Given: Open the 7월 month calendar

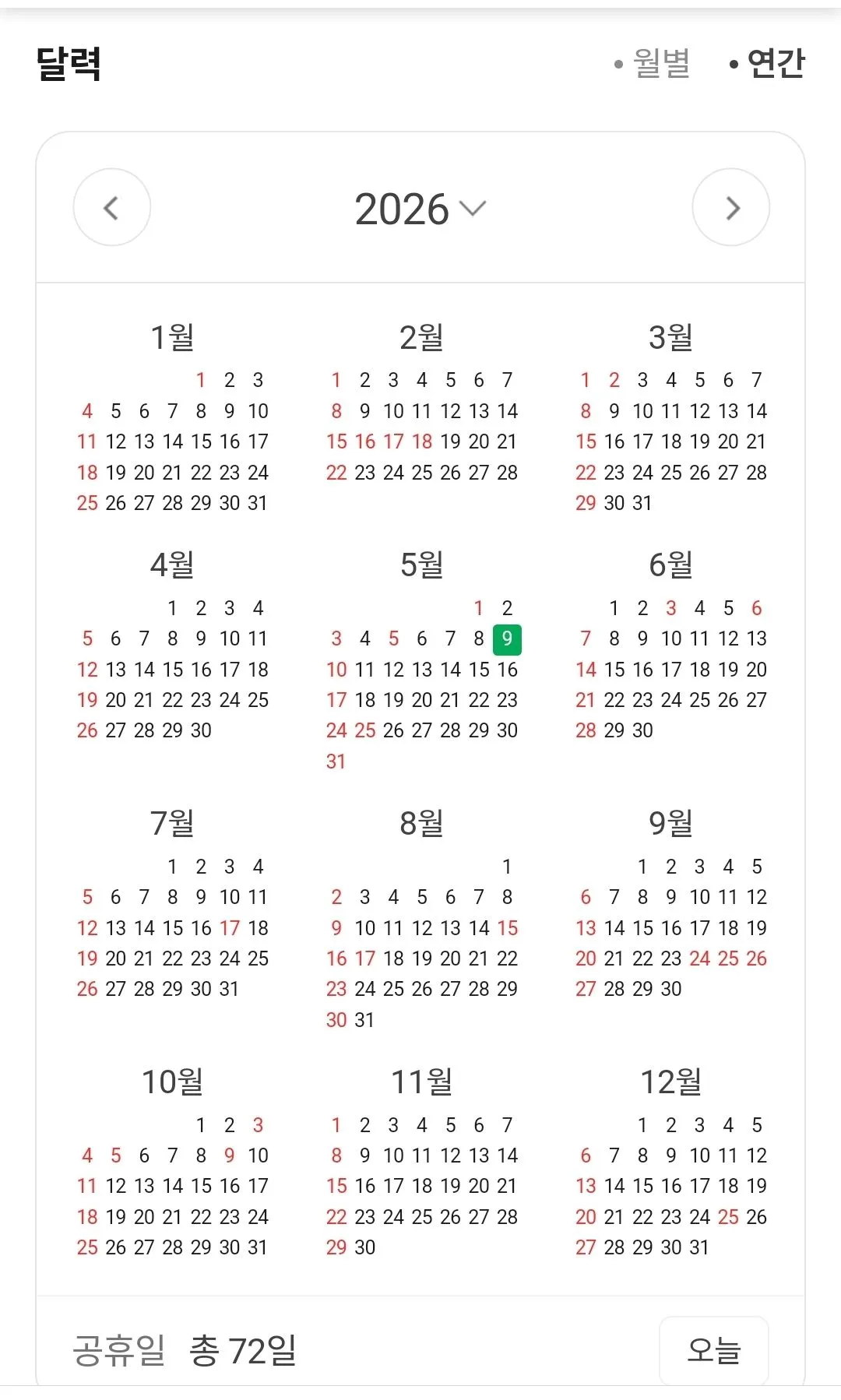Looking at the screenshot, I should coord(172,823).
